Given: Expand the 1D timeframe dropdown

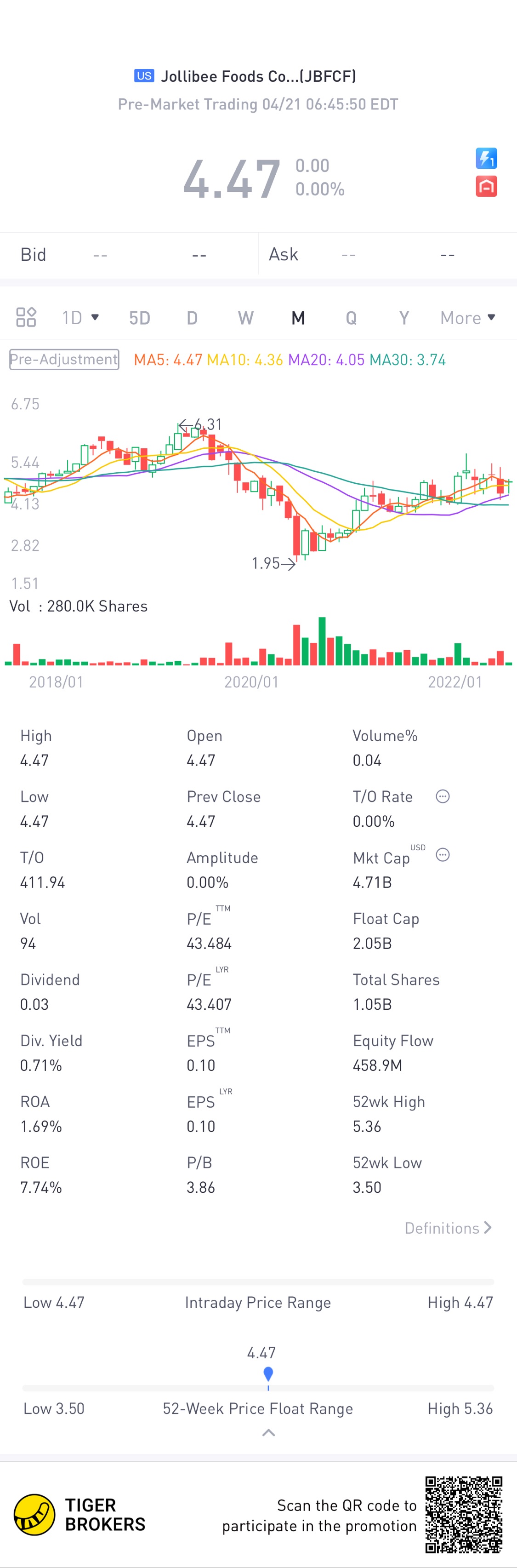Looking at the screenshot, I should 80,317.
